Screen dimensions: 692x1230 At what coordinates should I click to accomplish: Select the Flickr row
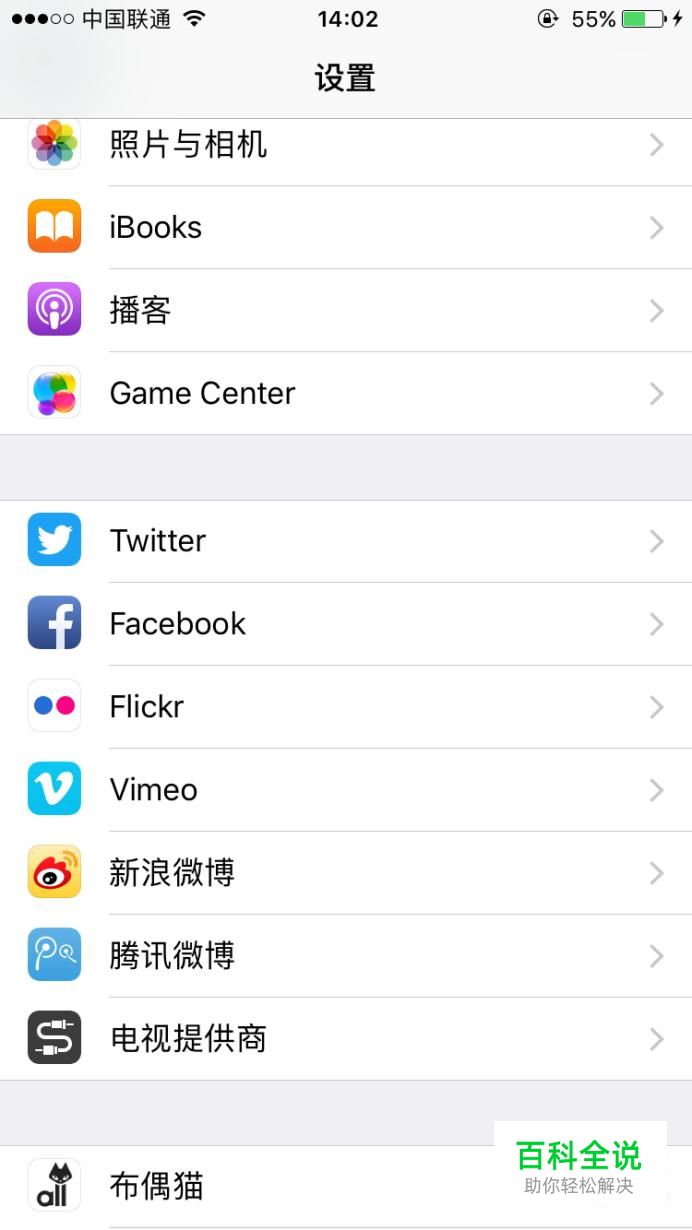click(346, 707)
